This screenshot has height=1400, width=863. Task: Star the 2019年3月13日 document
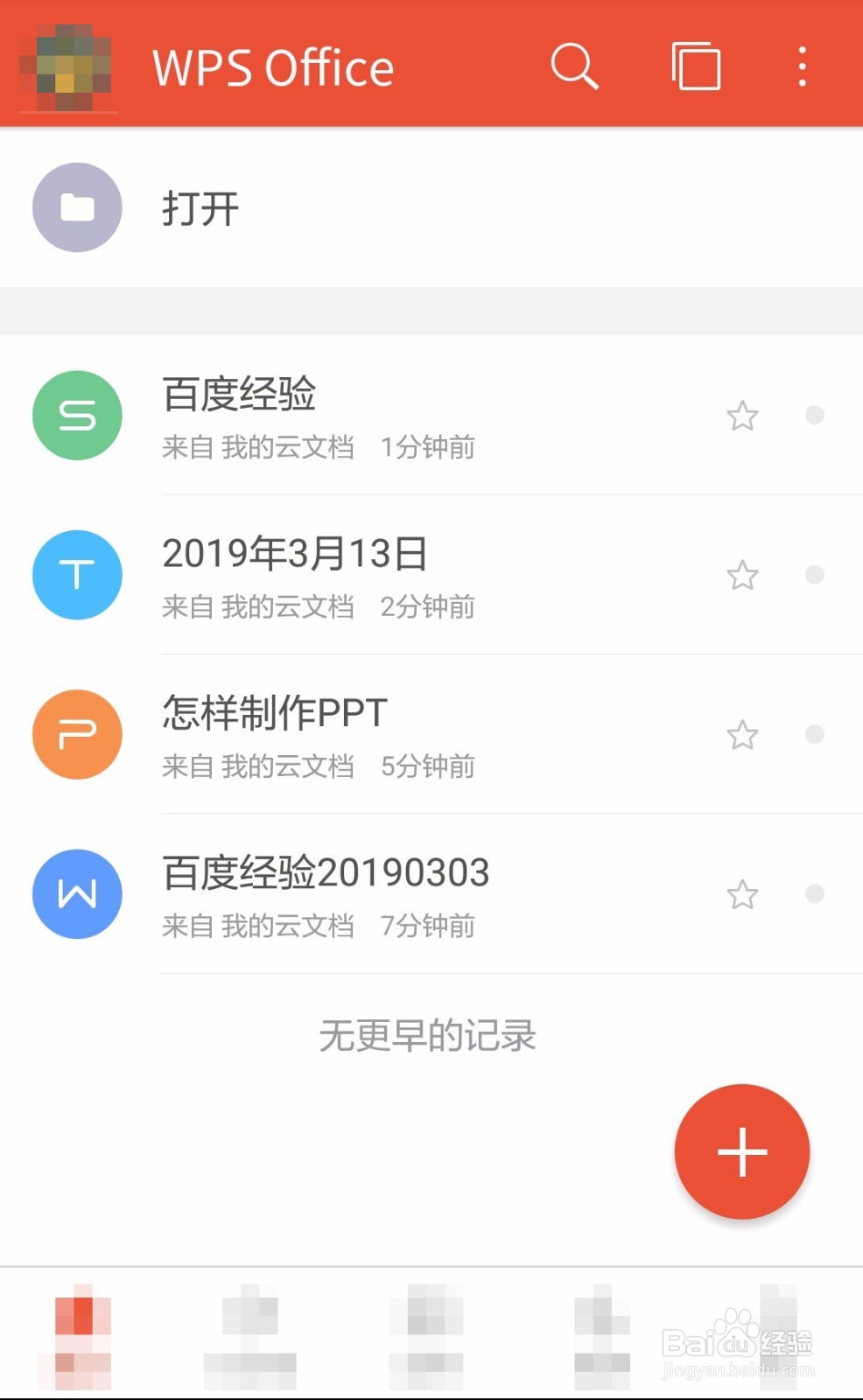[741, 575]
